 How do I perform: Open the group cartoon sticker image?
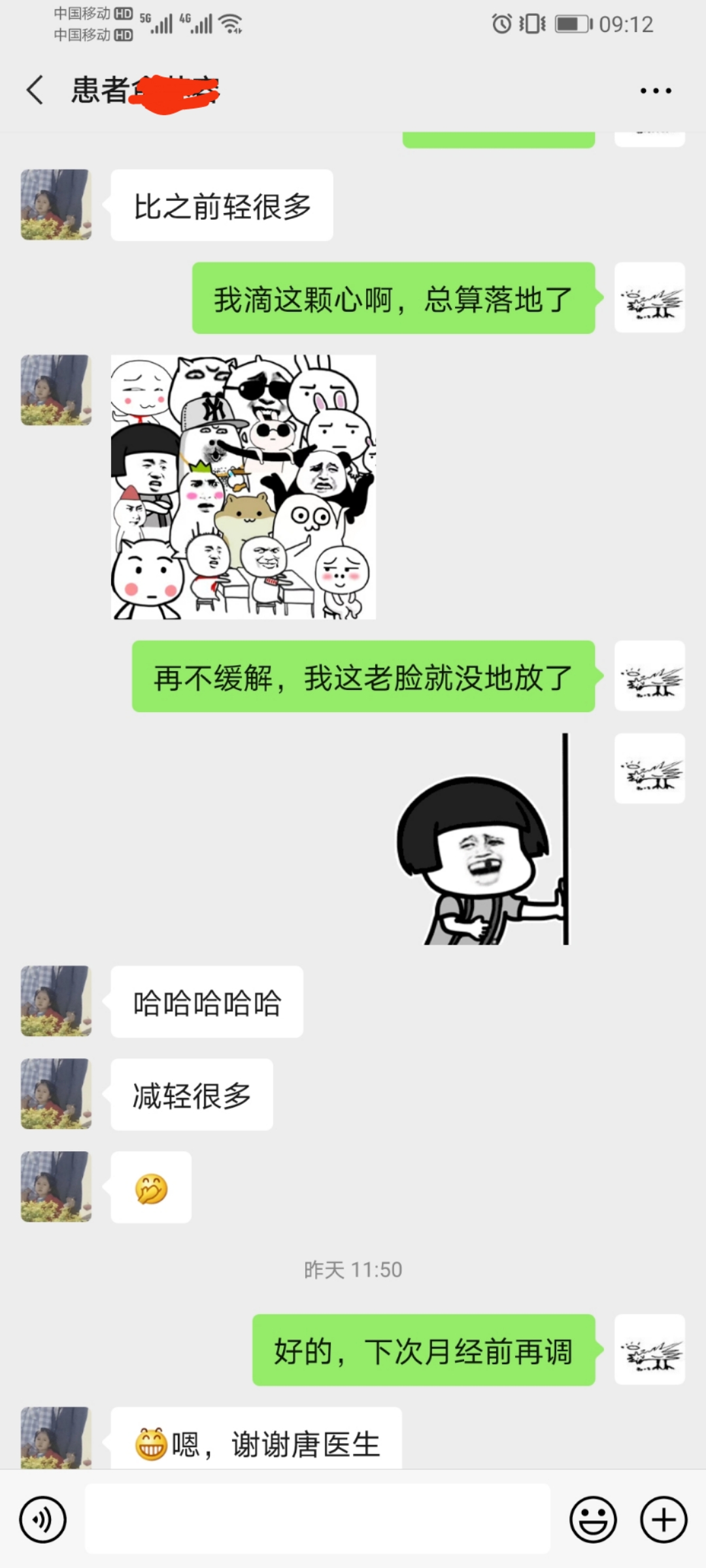[x=243, y=487]
